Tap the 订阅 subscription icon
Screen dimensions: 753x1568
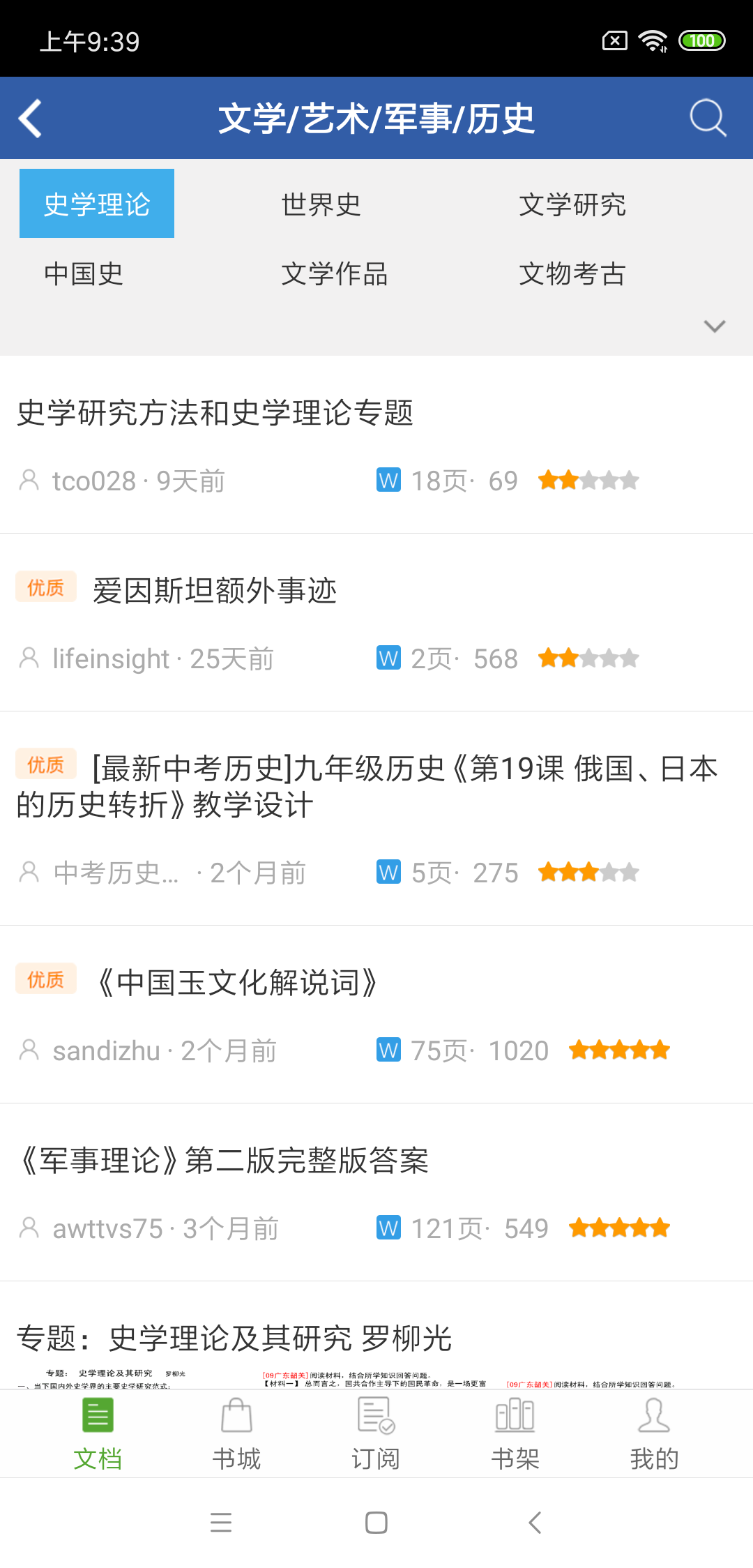(376, 1416)
